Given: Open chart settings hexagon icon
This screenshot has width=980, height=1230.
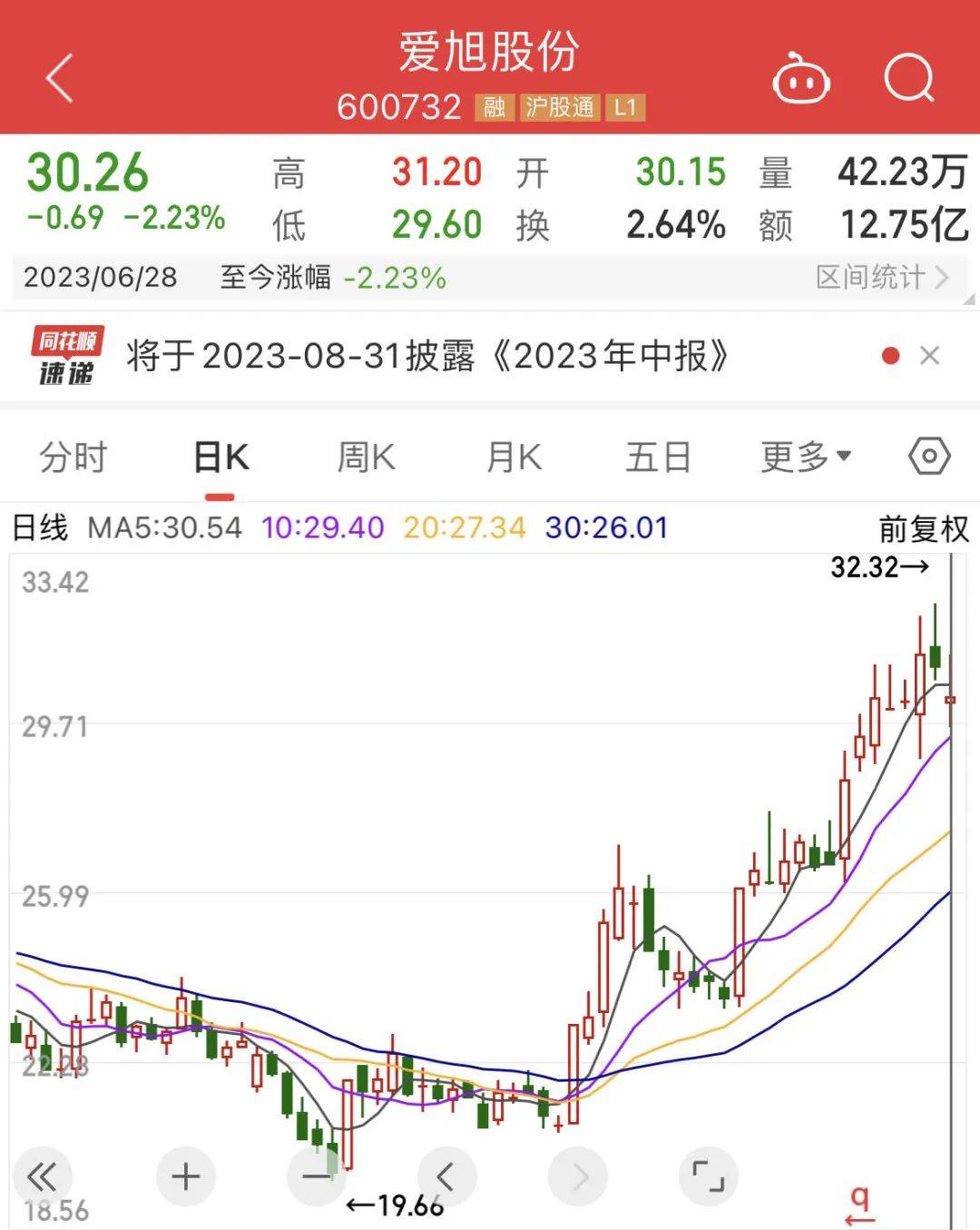Looking at the screenshot, I should pyautogui.click(x=929, y=456).
